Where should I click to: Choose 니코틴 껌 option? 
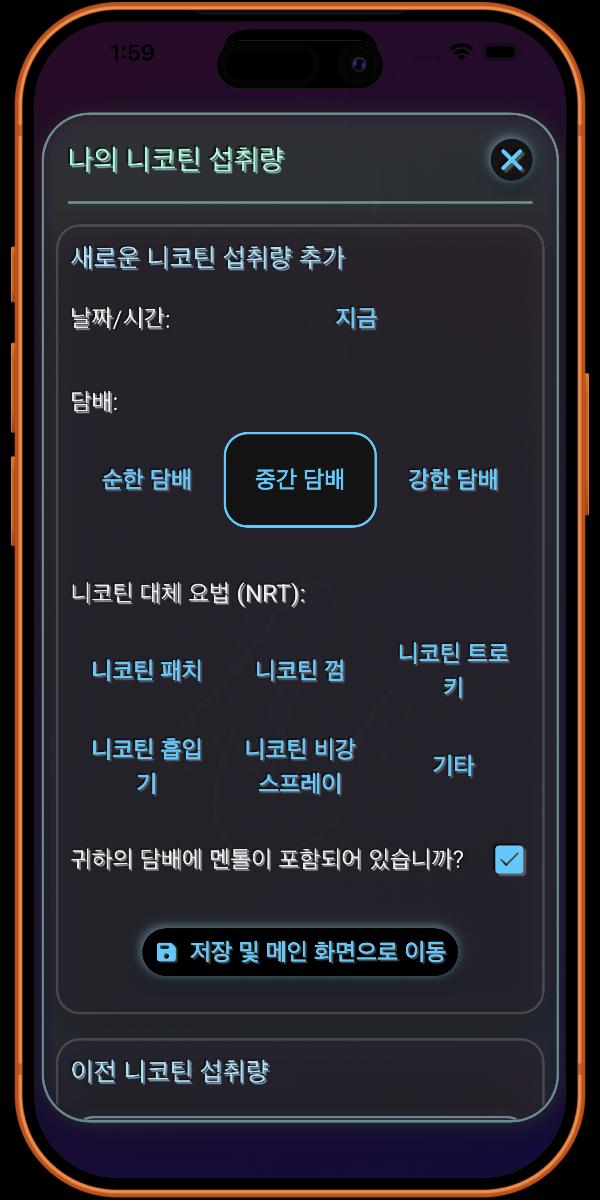point(300,670)
